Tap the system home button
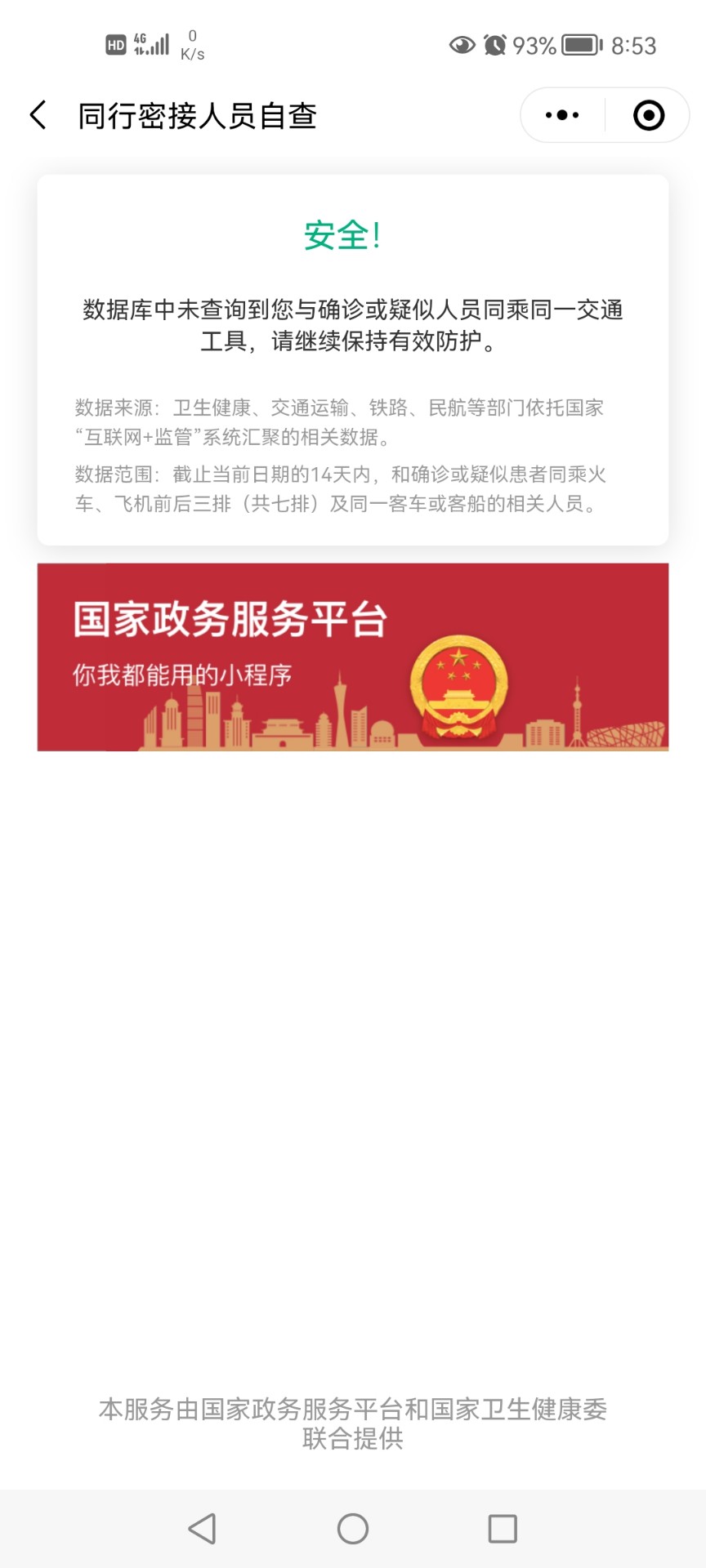 tap(353, 1529)
